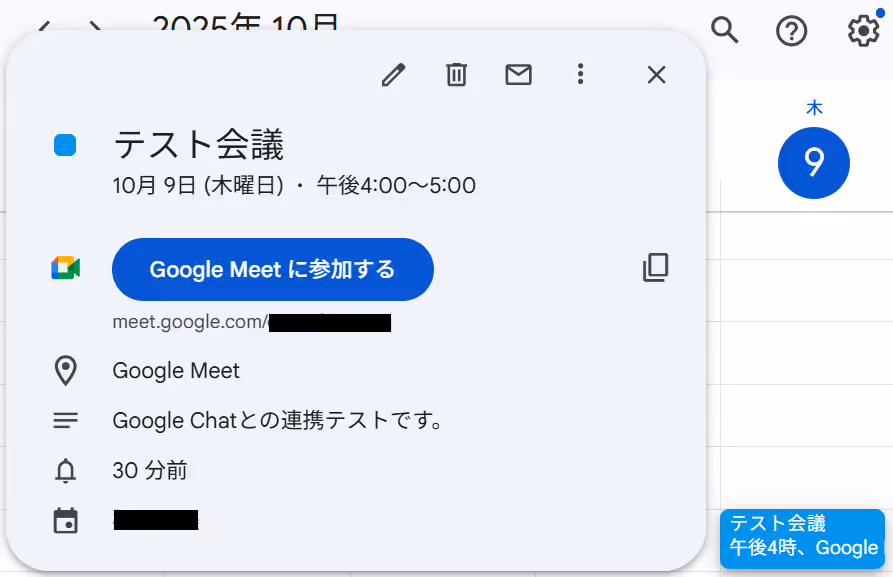Select Thursday the 9th date header

[814, 162]
